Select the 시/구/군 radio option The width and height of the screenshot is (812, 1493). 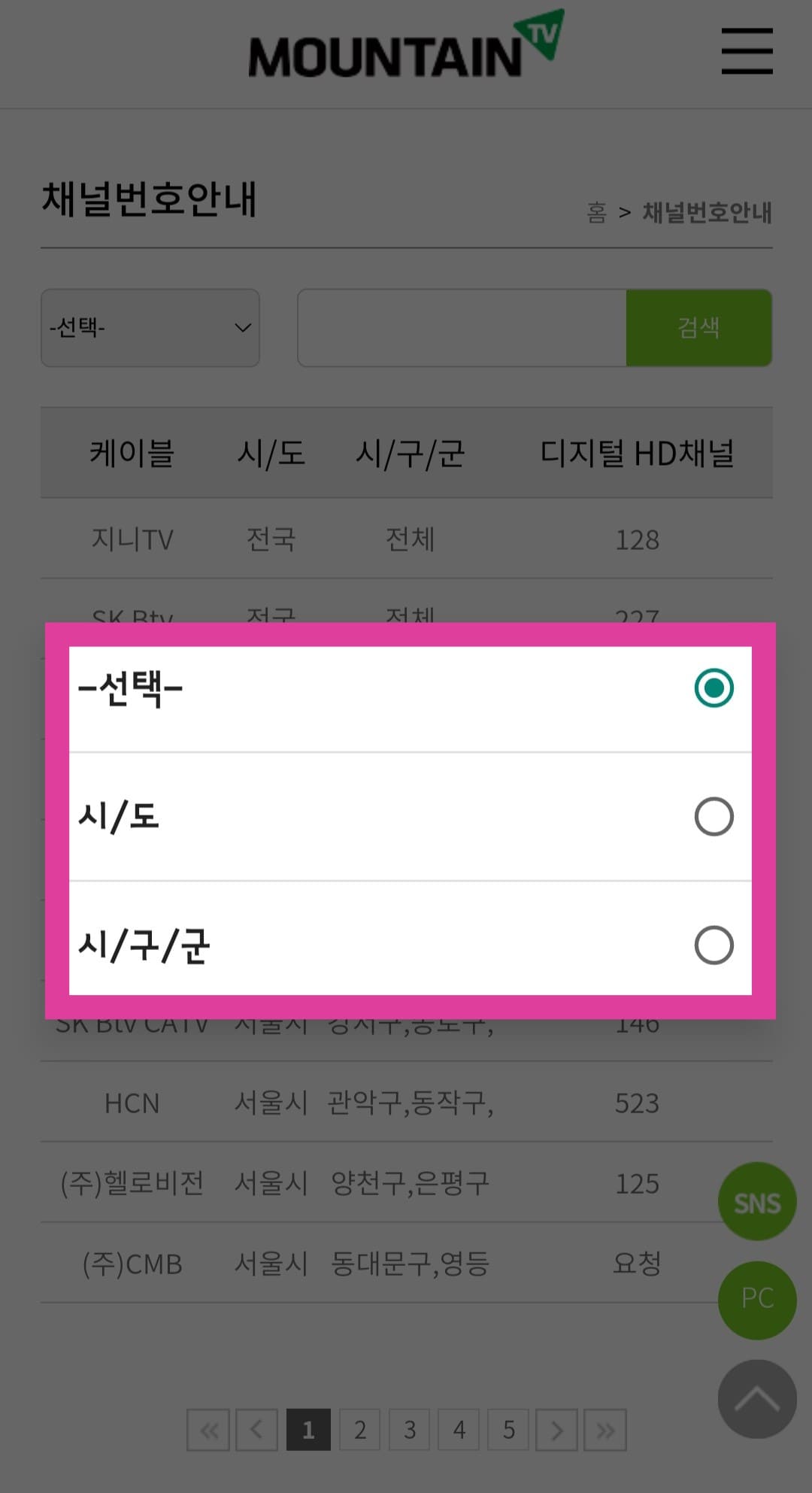click(714, 945)
